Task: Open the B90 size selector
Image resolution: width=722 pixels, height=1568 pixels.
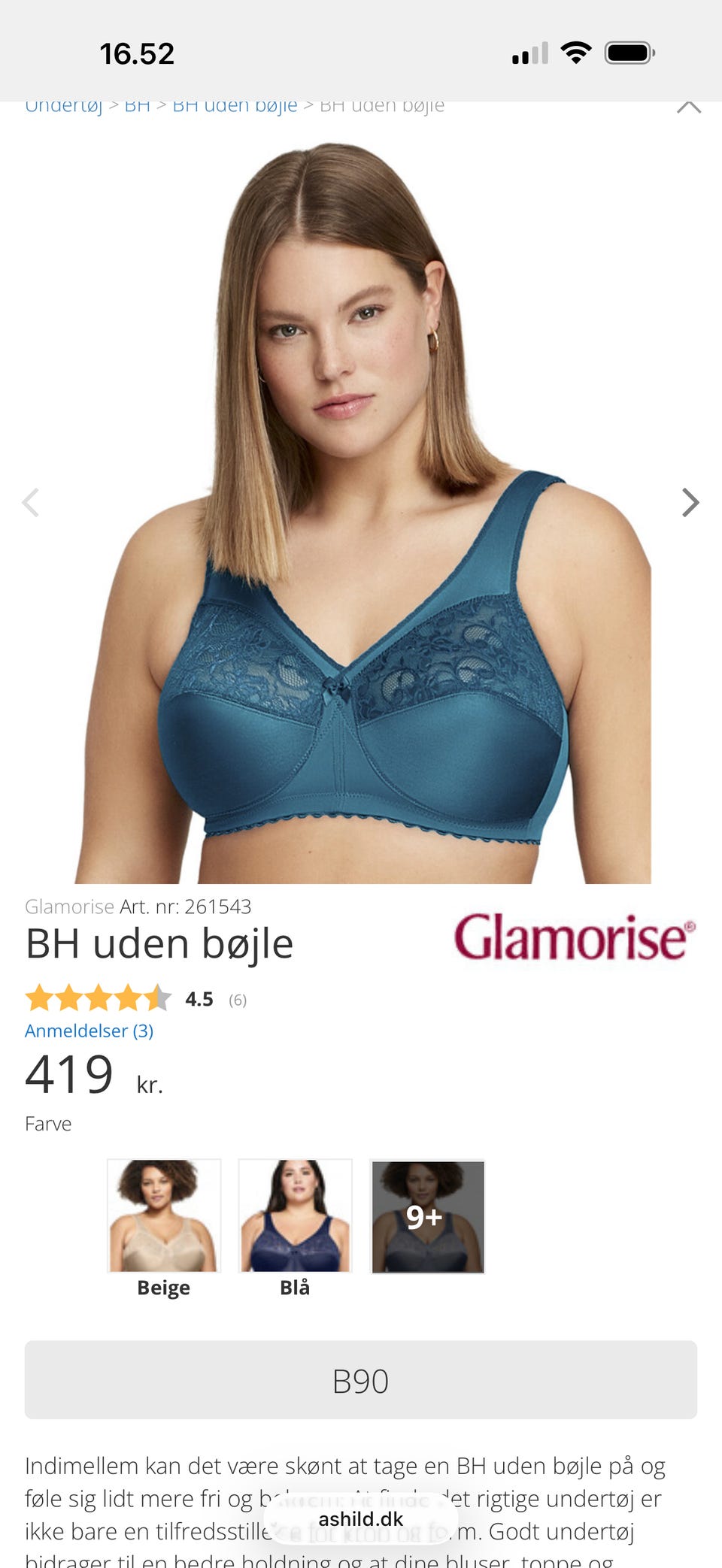Action: [x=361, y=1380]
